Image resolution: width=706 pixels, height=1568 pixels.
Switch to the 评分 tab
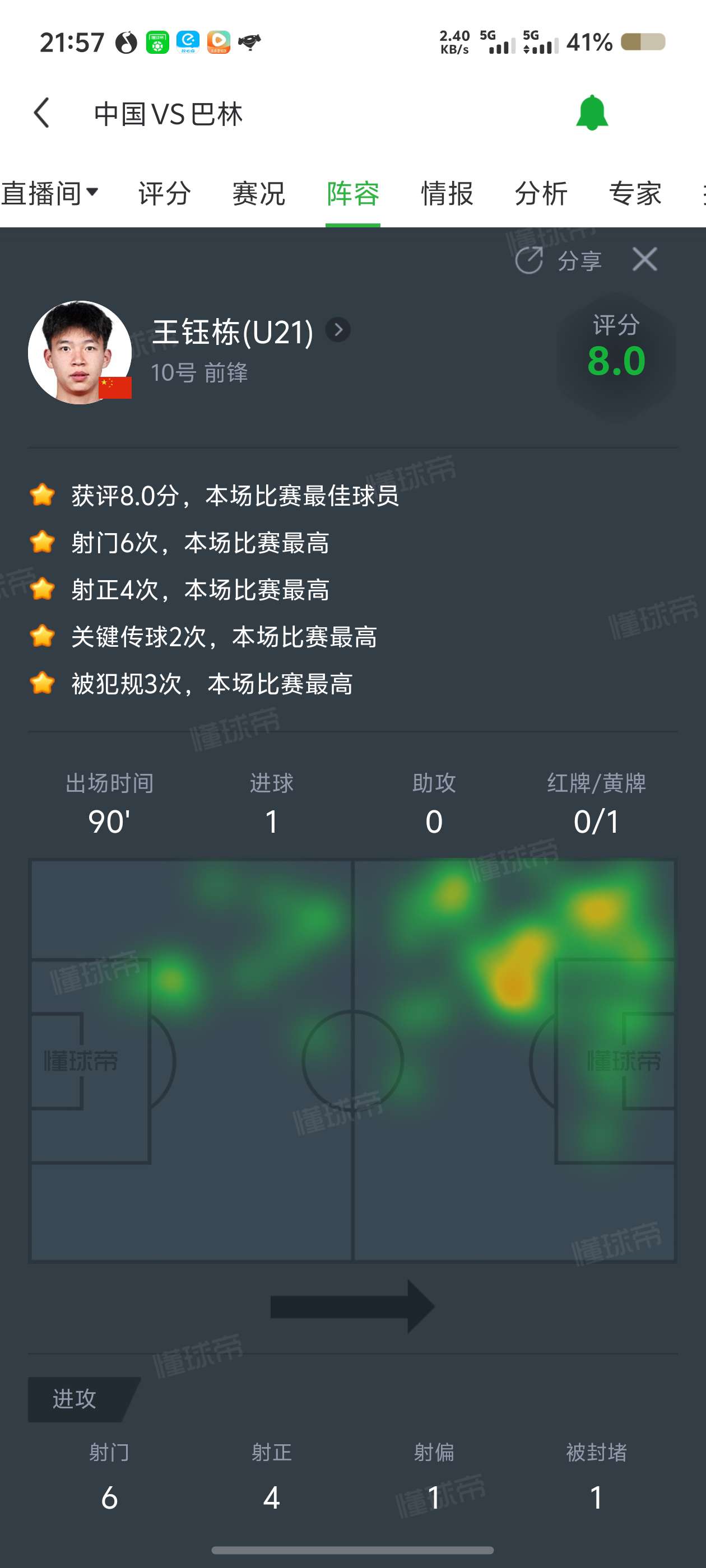pyautogui.click(x=165, y=194)
